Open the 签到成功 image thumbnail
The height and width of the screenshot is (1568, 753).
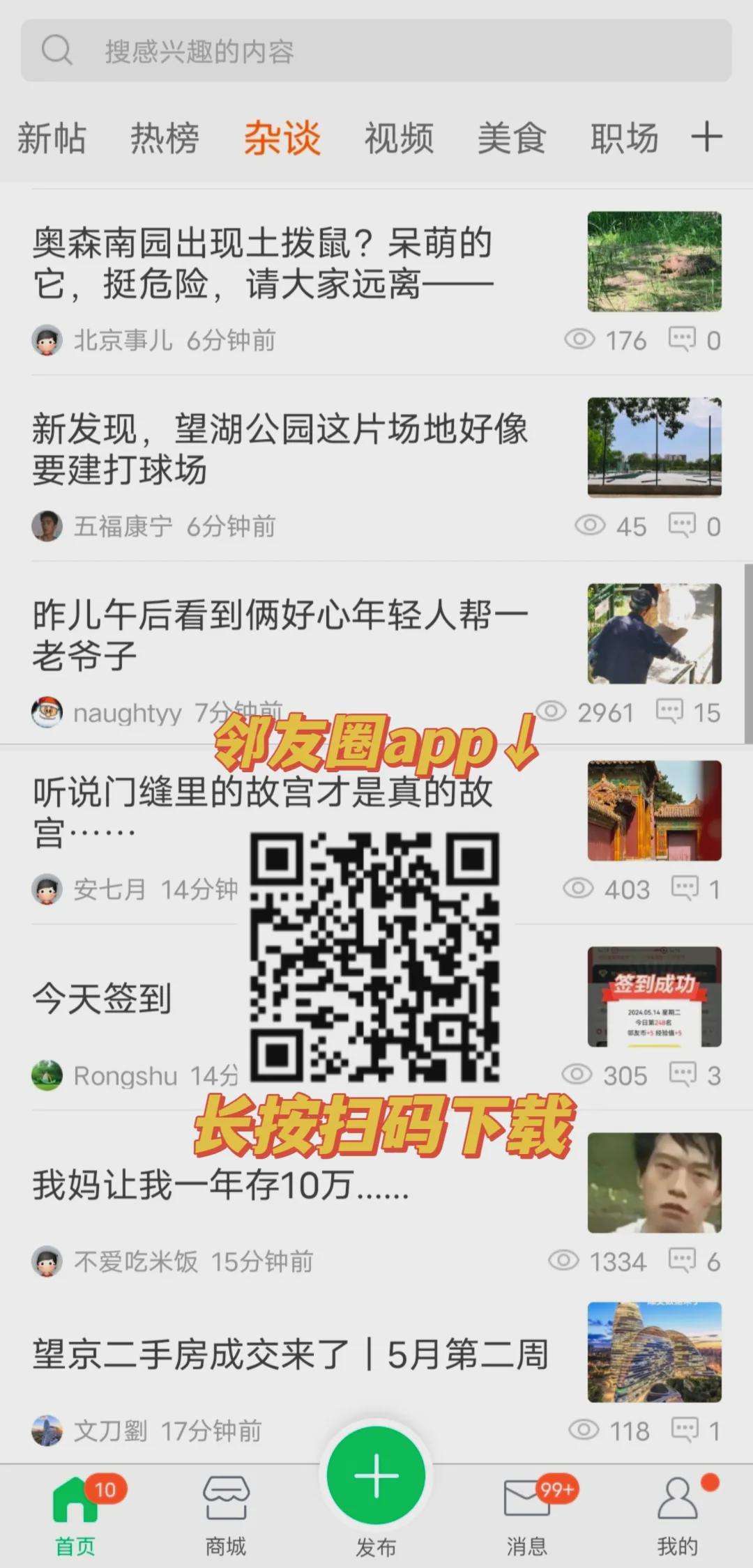tap(654, 997)
